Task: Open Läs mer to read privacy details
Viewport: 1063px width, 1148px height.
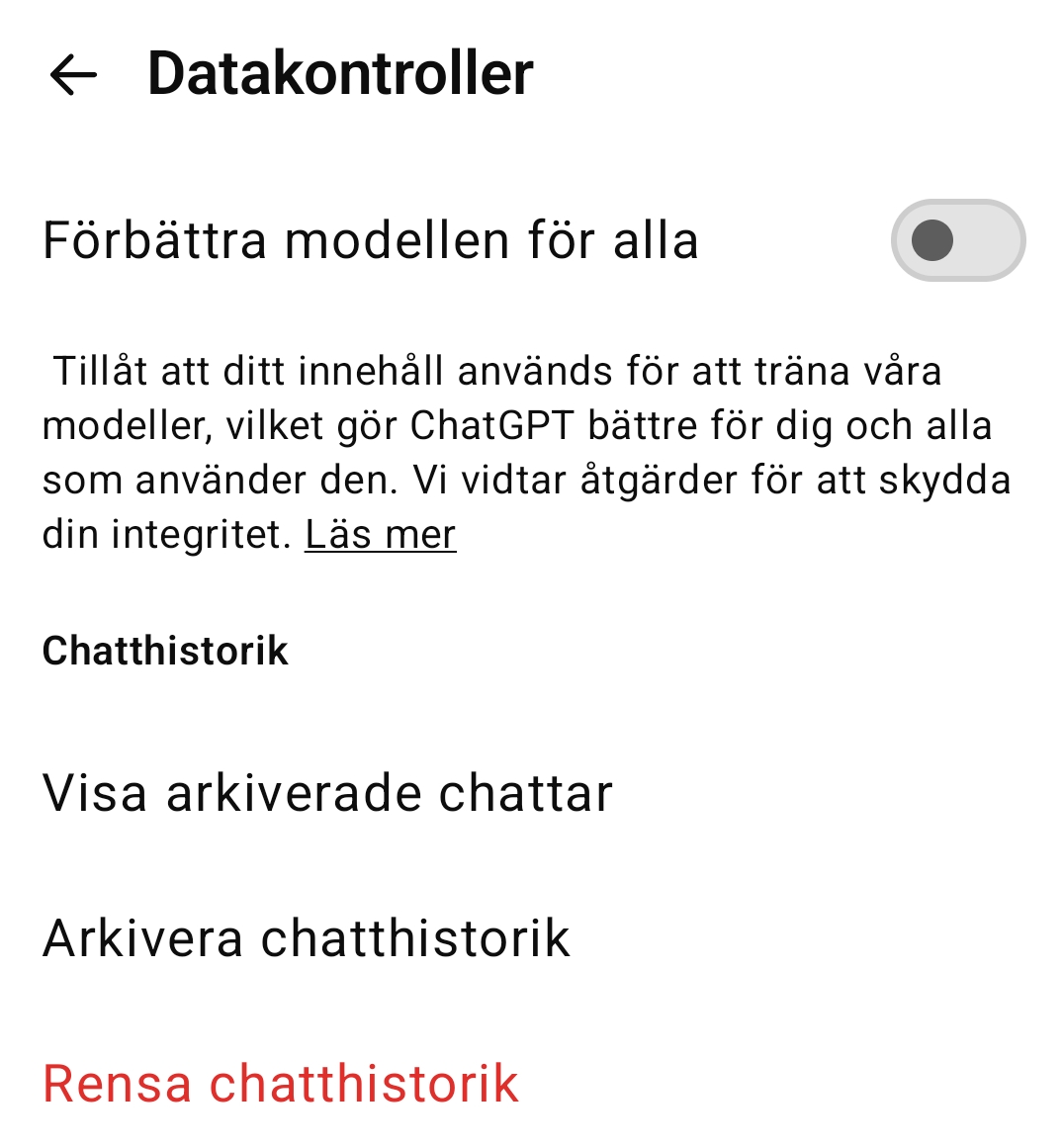Action: 381,534
